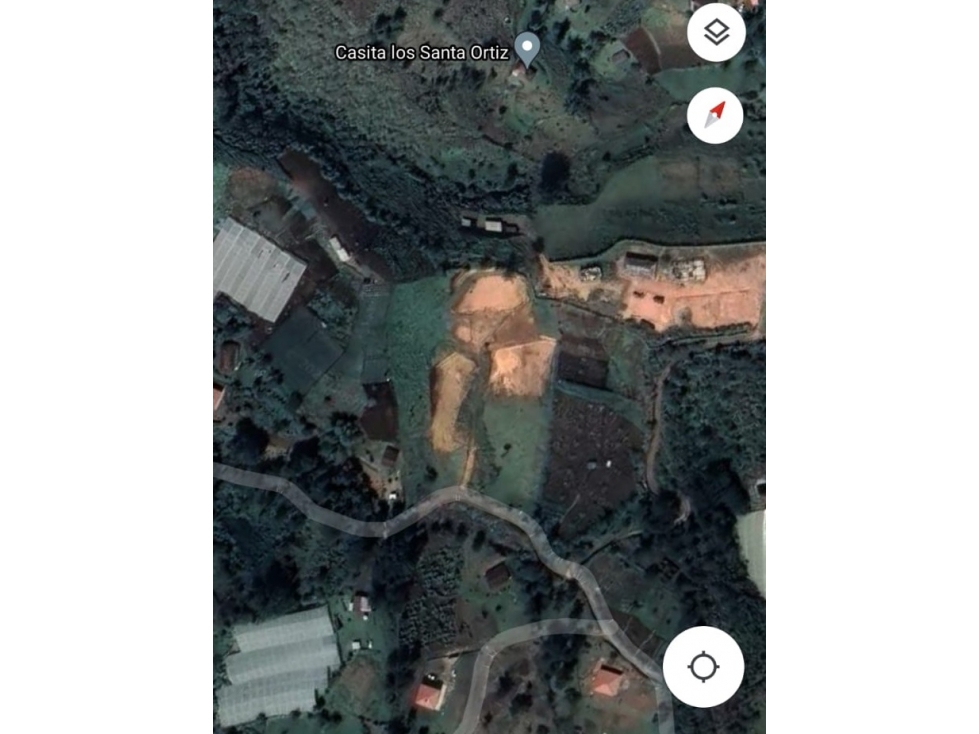
Task: Tap the compass to reset north
Action: click(714, 115)
